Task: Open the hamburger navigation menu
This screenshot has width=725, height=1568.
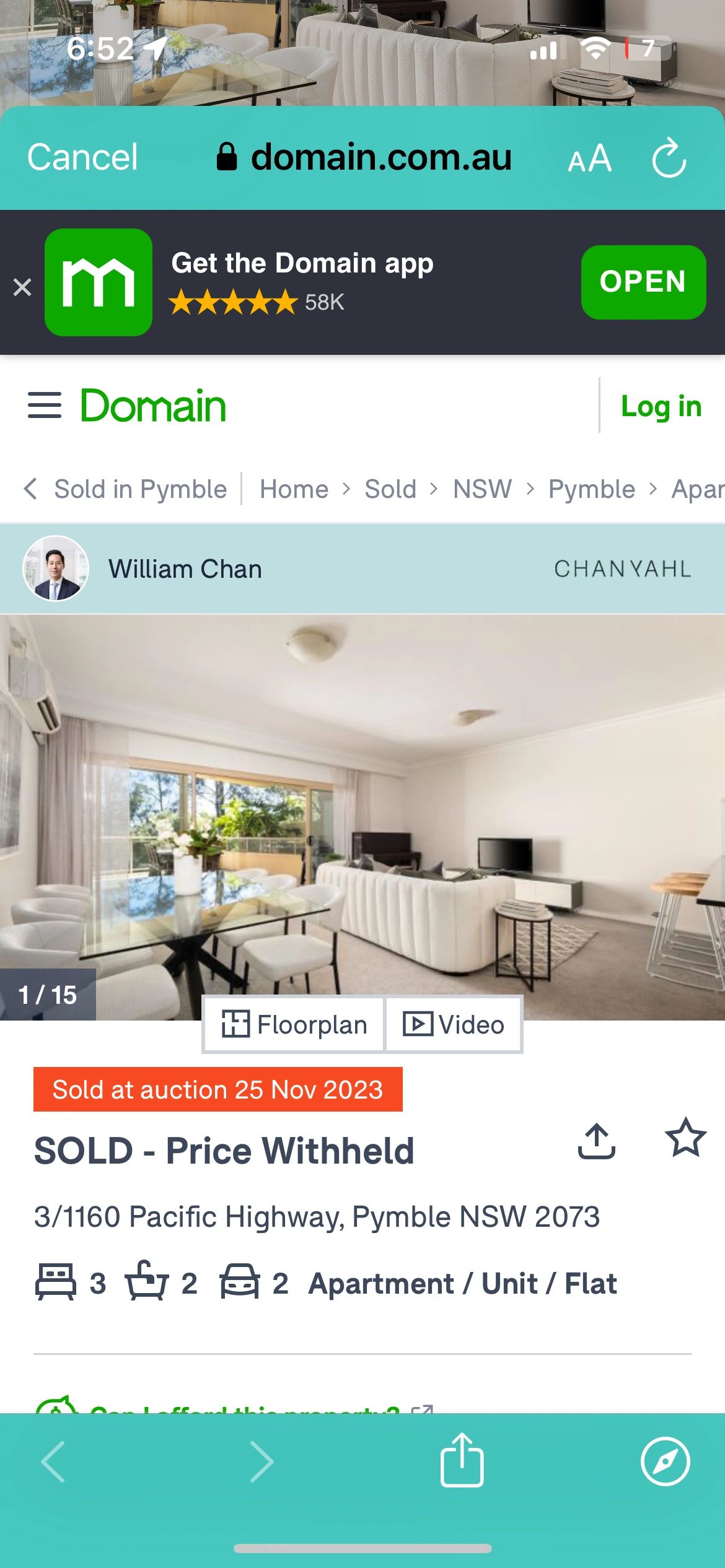Action: (45, 406)
